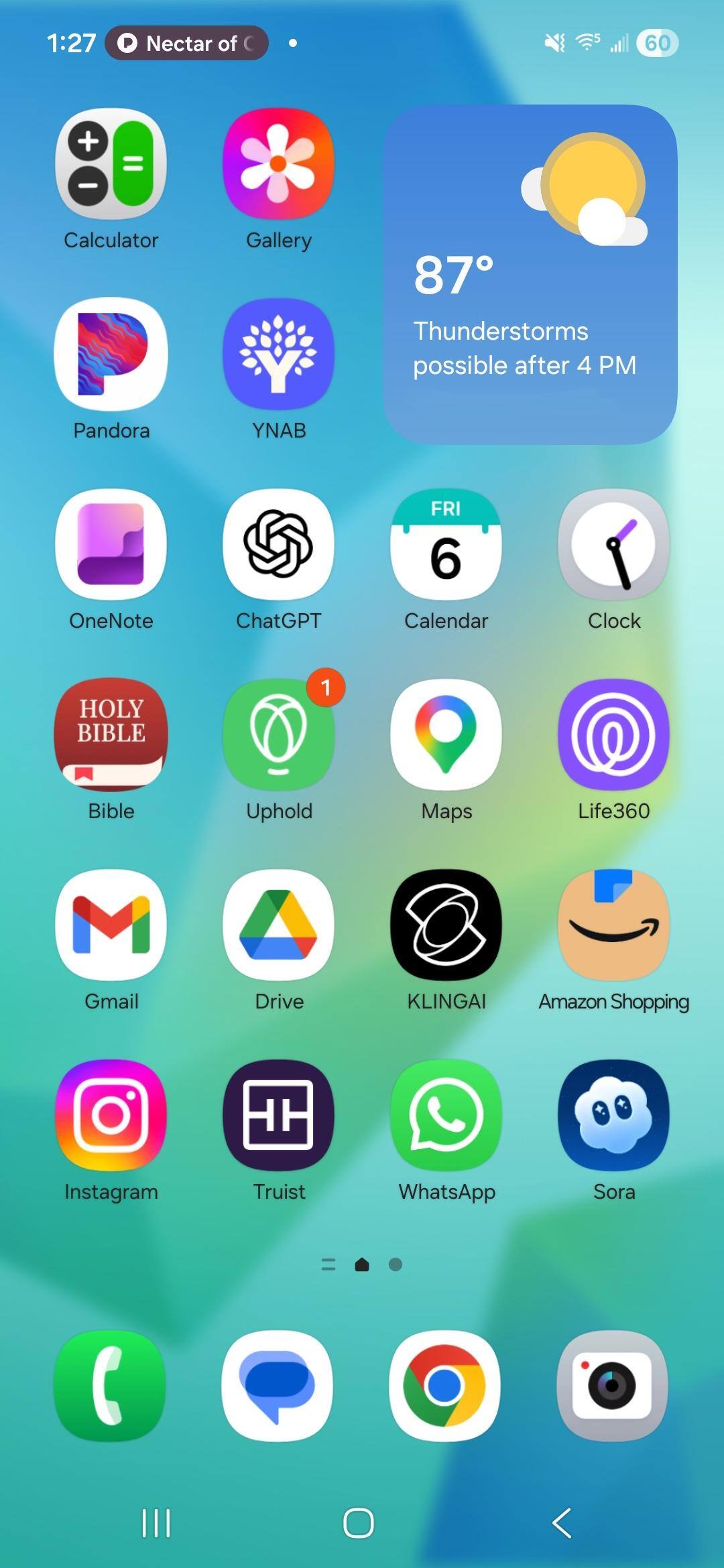Launch Google Maps

(x=446, y=734)
